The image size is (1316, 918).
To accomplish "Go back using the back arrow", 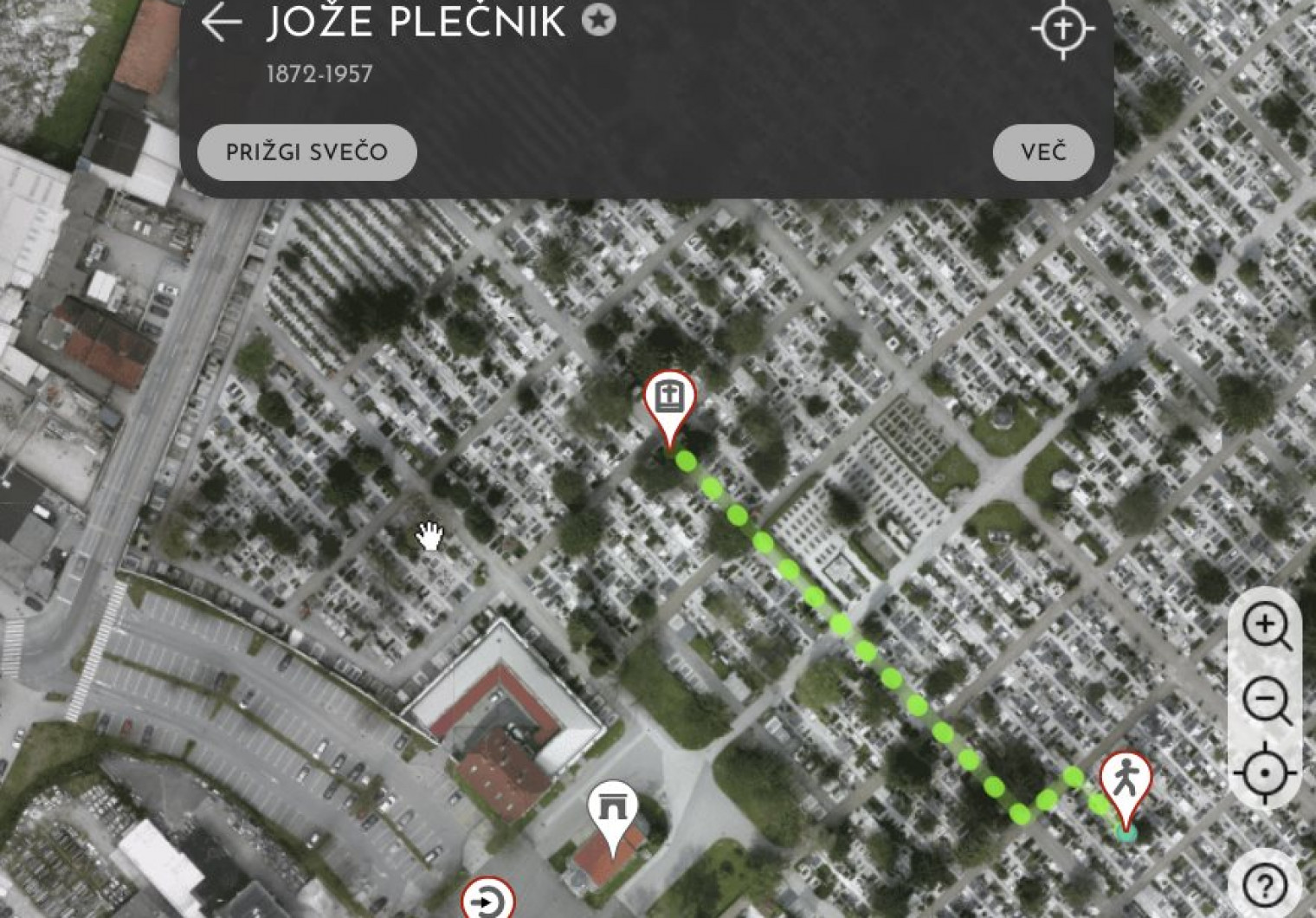I will tap(221, 23).
